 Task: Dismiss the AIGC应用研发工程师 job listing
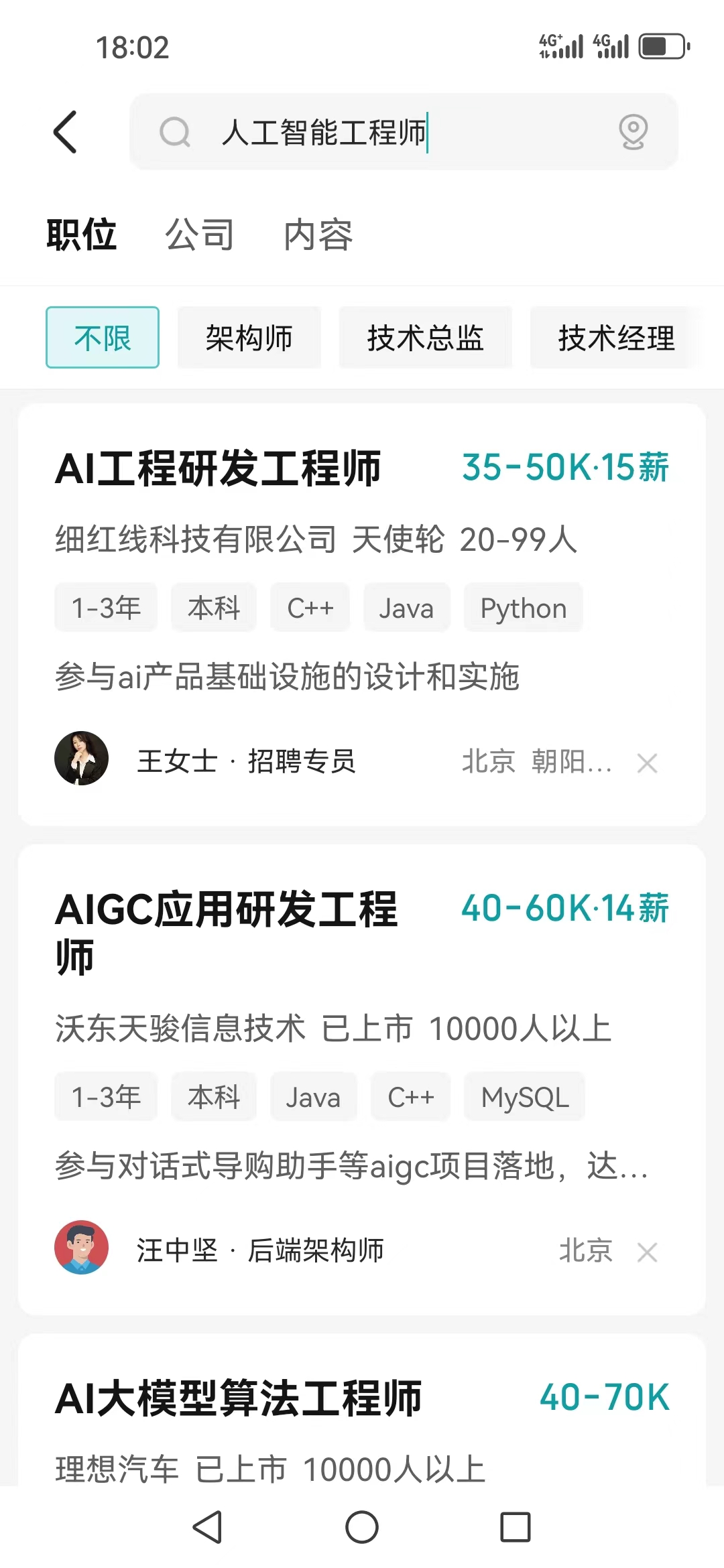click(x=647, y=1252)
